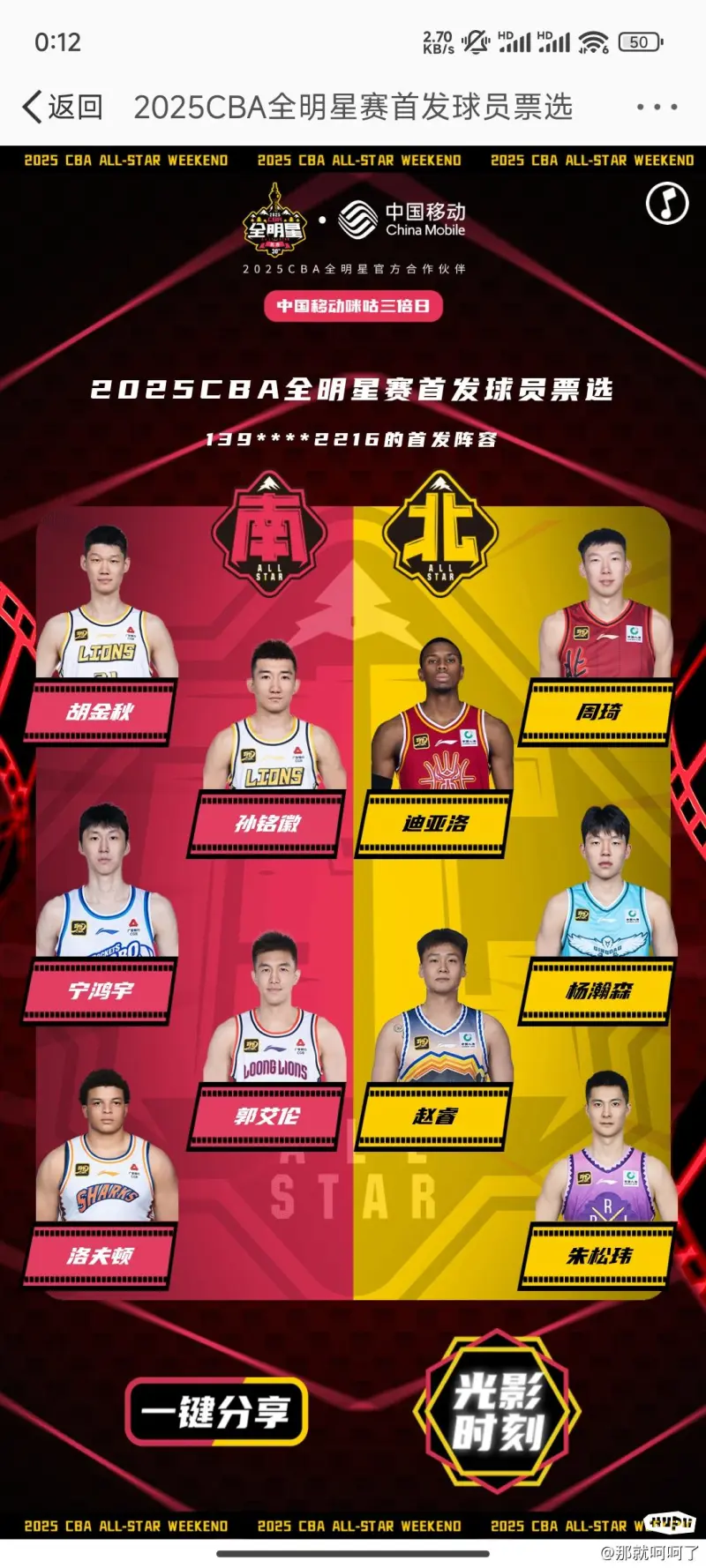Open the three-dot overflow menu
Image resolution: width=706 pixels, height=1568 pixels.
tap(657, 108)
